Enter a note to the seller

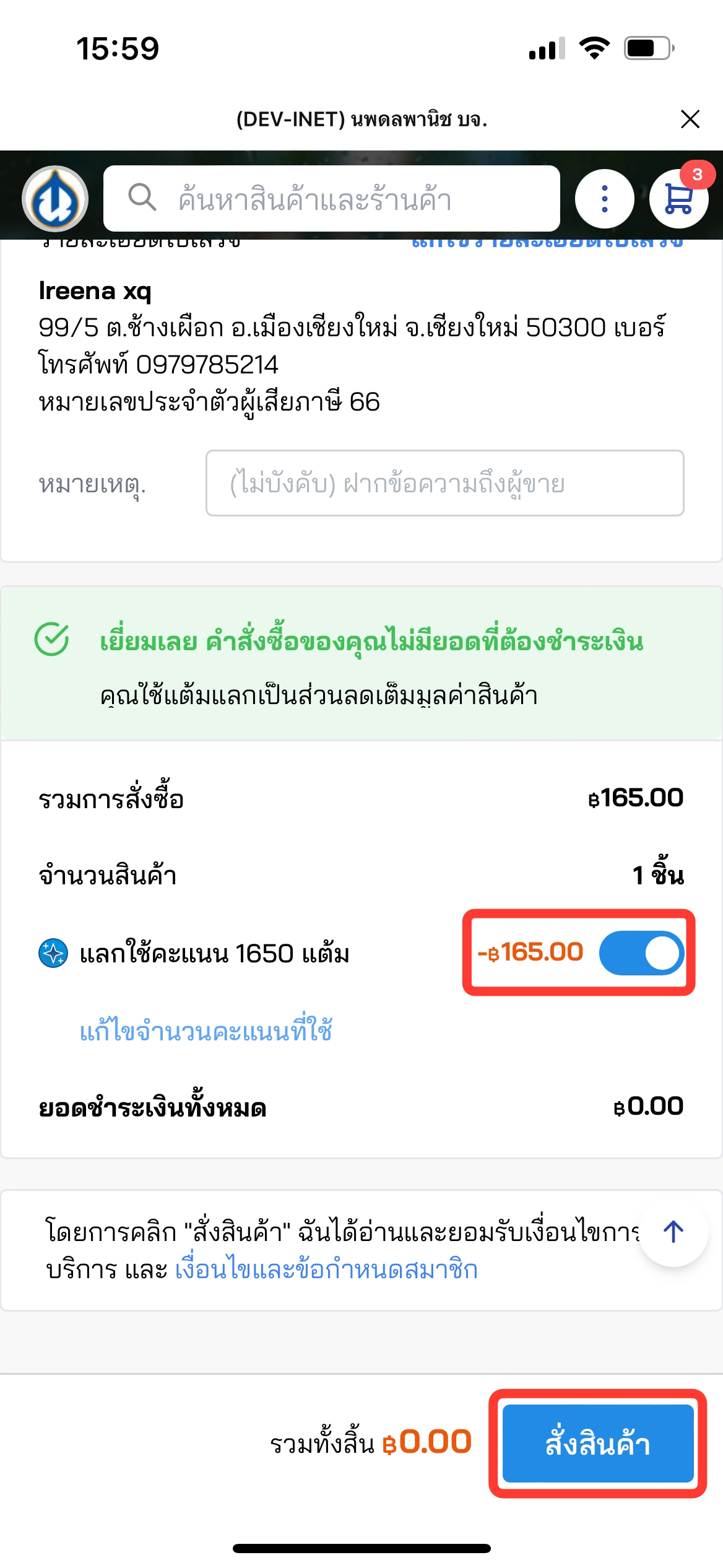point(444,484)
